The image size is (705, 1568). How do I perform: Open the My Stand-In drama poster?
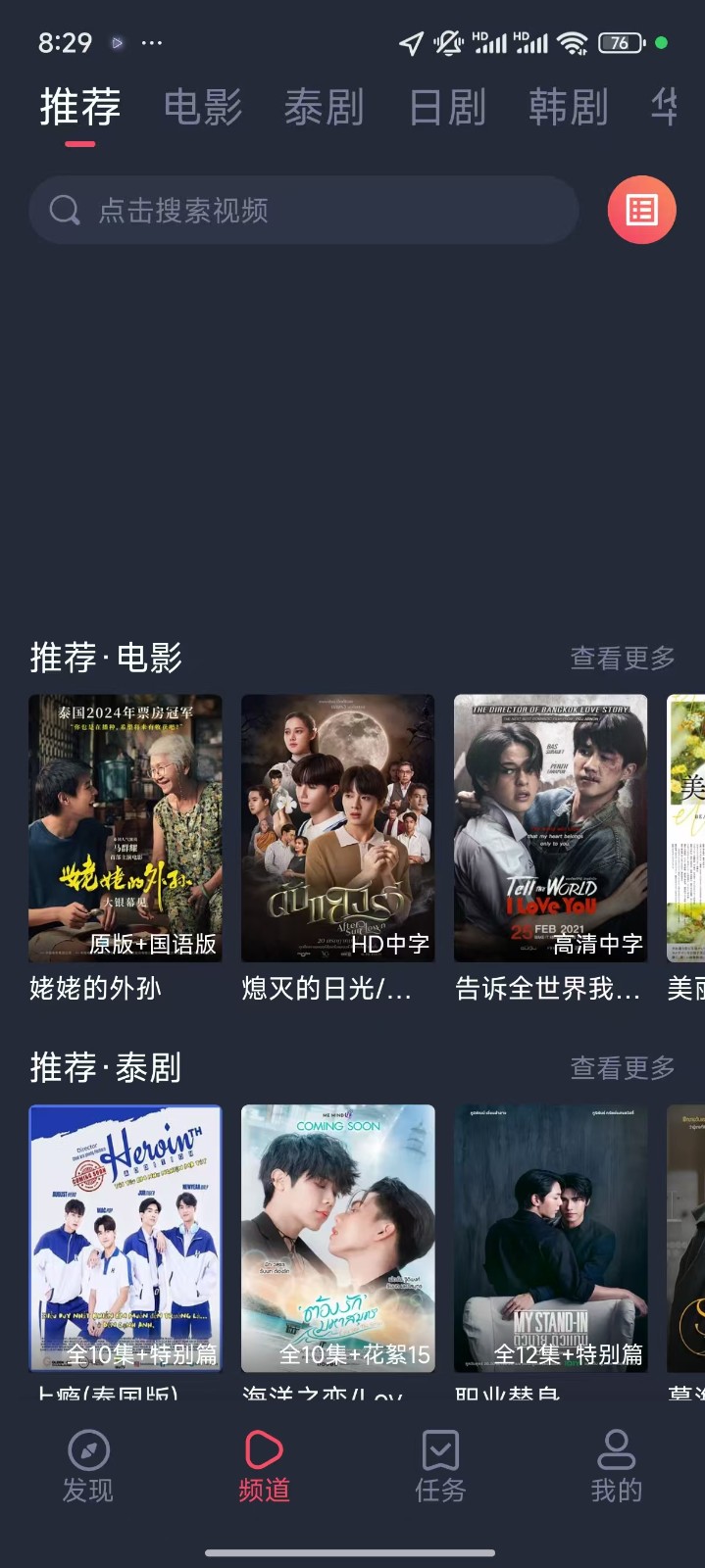tap(550, 1238)
